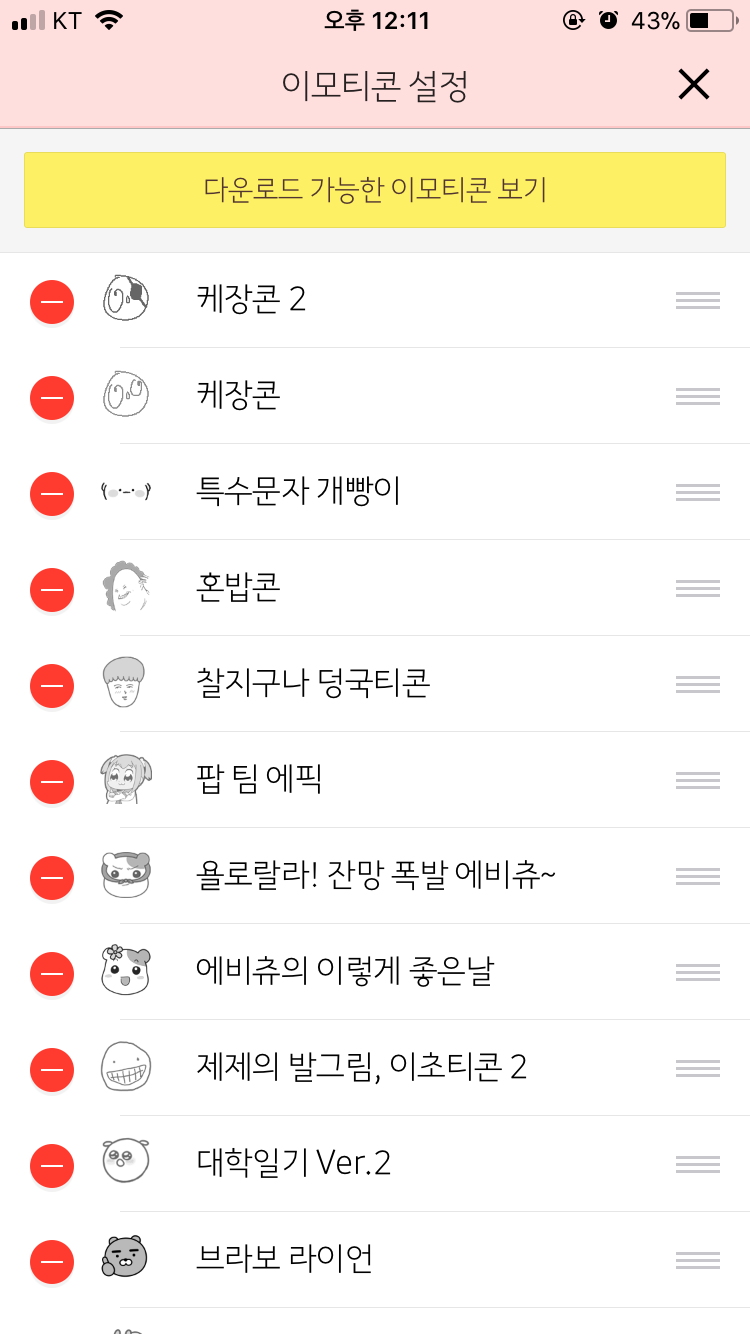
Task: Tap the reorder handle of 브라보 라이언
Action: 697,1260
